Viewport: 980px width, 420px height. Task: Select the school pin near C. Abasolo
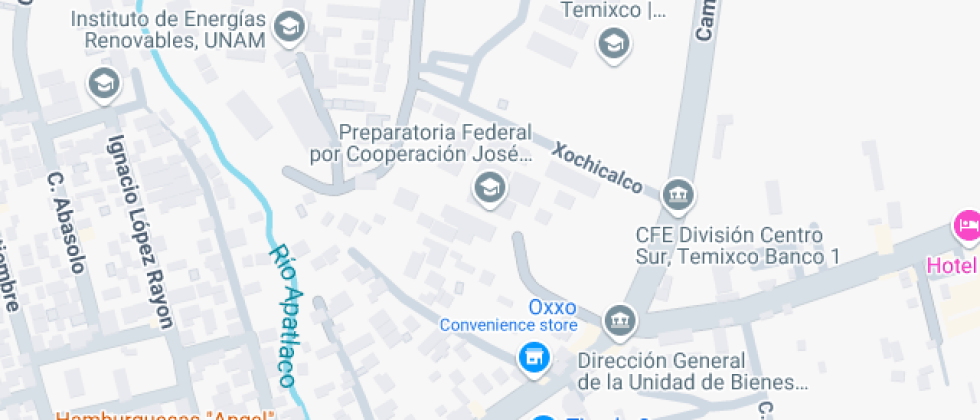(x=103, y=85)
